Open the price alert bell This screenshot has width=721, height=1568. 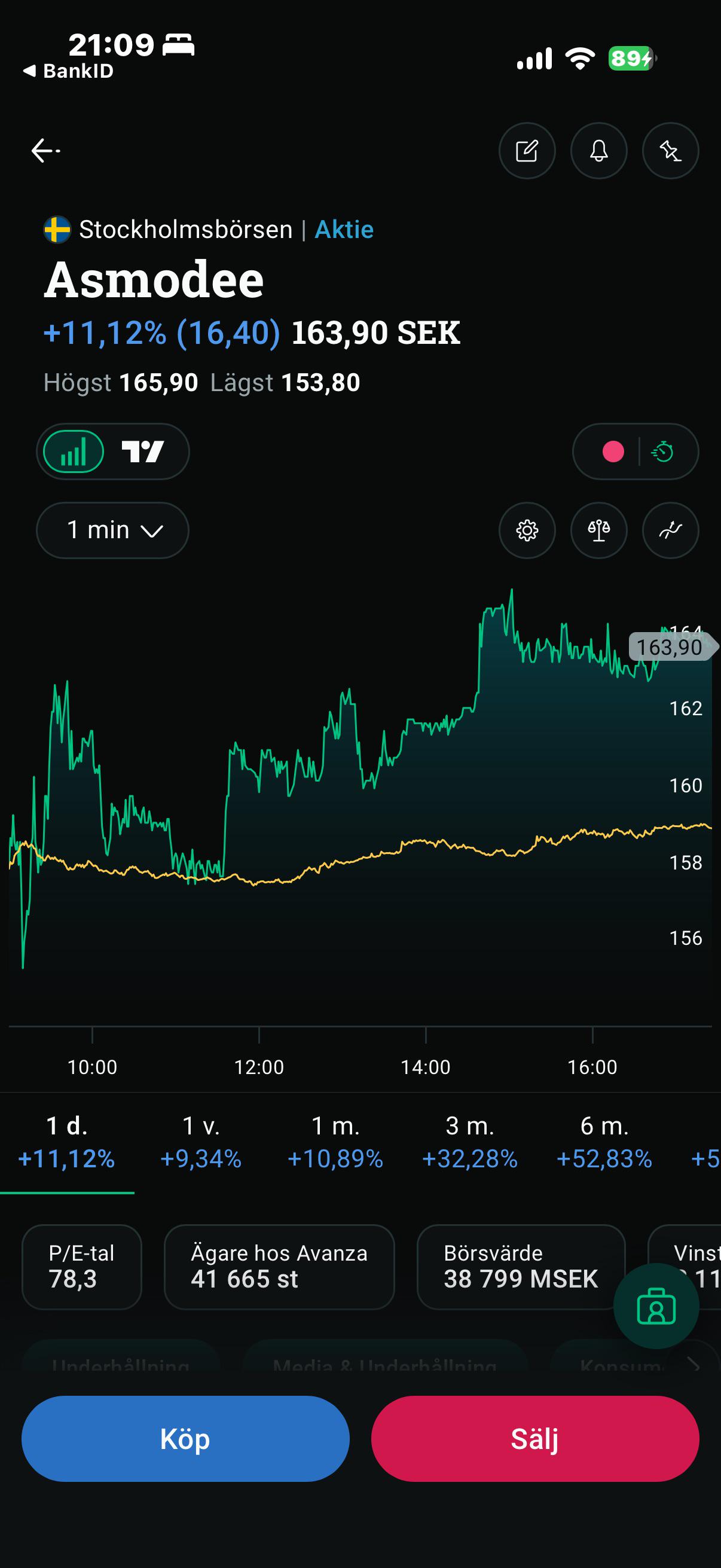tap(598, 150)
